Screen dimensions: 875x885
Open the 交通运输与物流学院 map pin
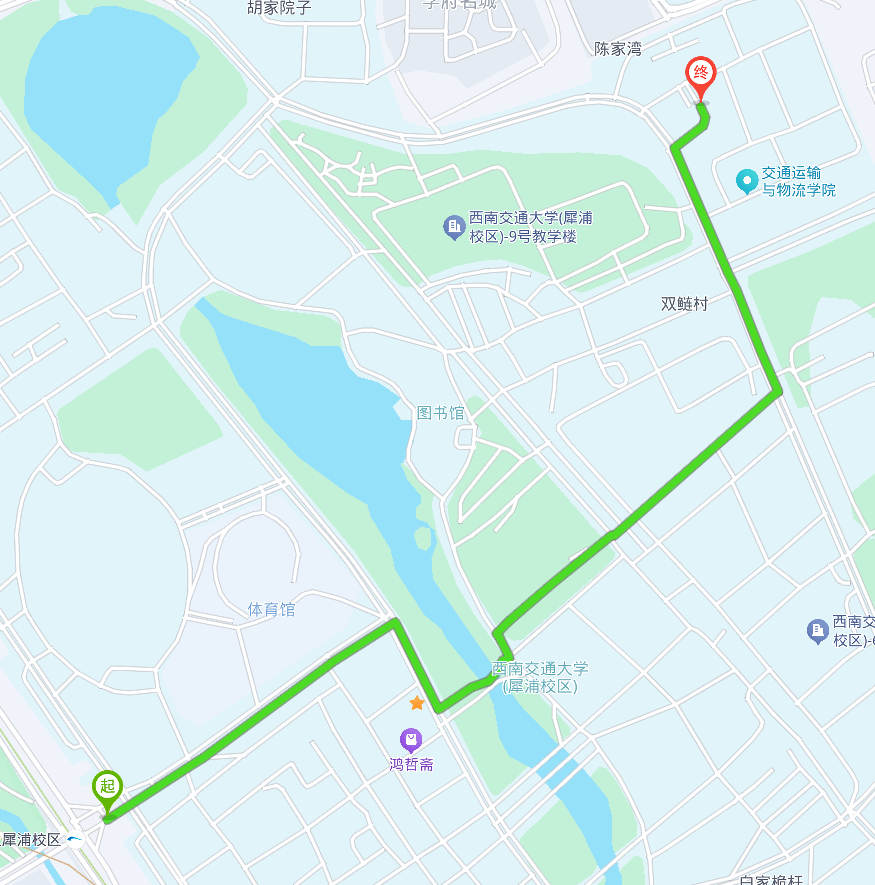(x=747, y=182)
